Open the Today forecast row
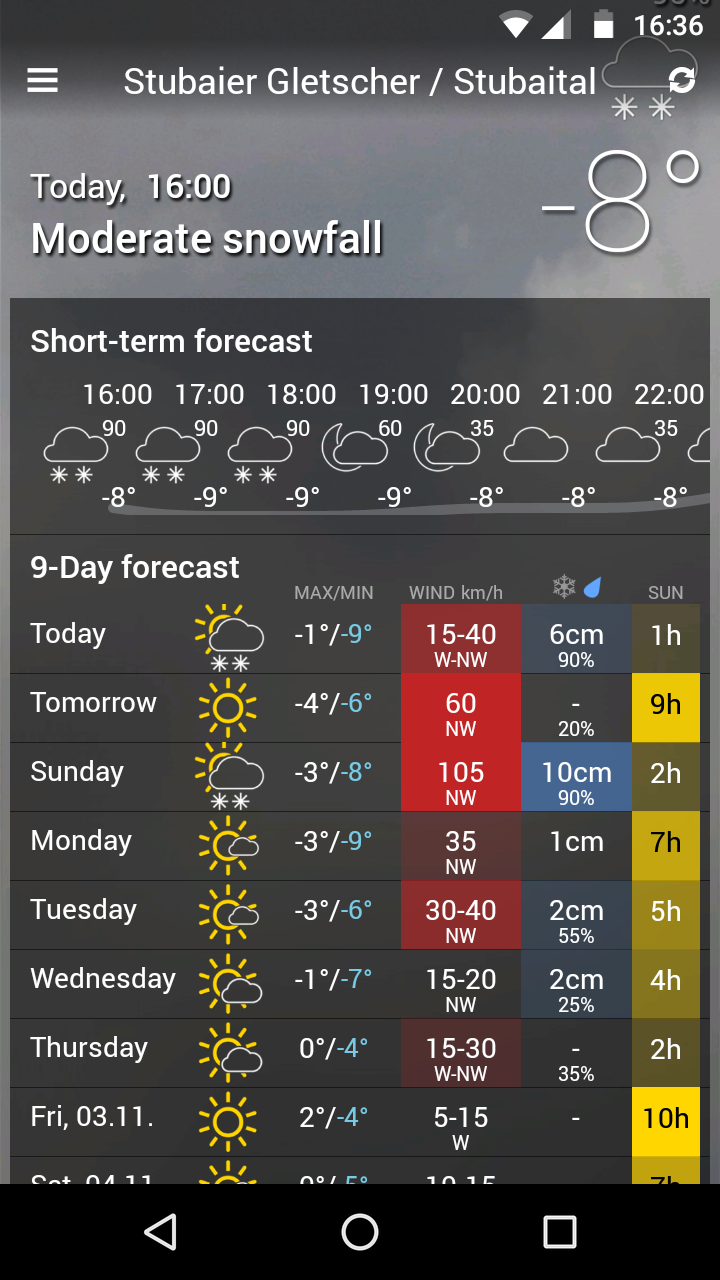 click(x=360, y=638)
